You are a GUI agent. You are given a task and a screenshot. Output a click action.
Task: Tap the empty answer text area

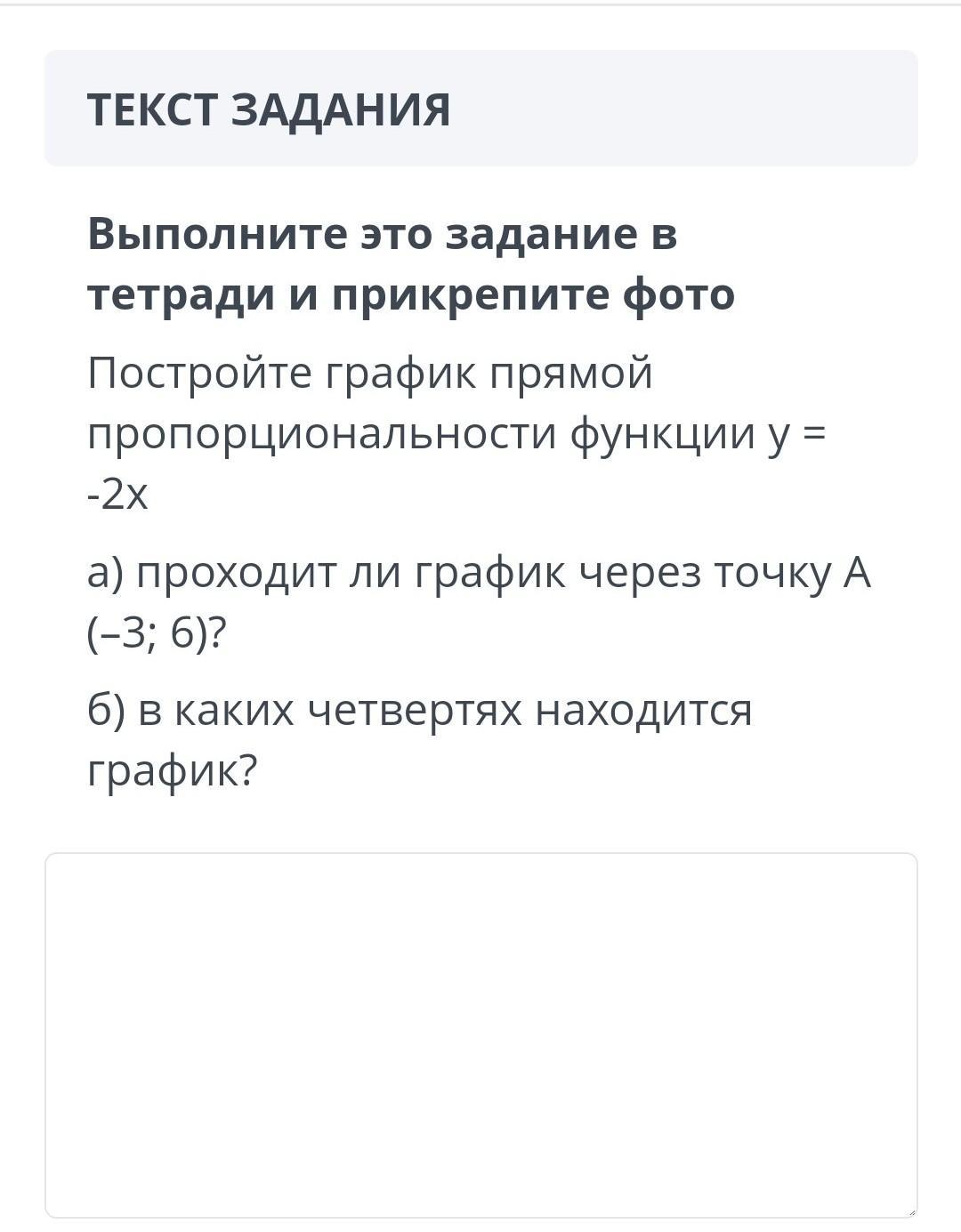coord(480,1034)
